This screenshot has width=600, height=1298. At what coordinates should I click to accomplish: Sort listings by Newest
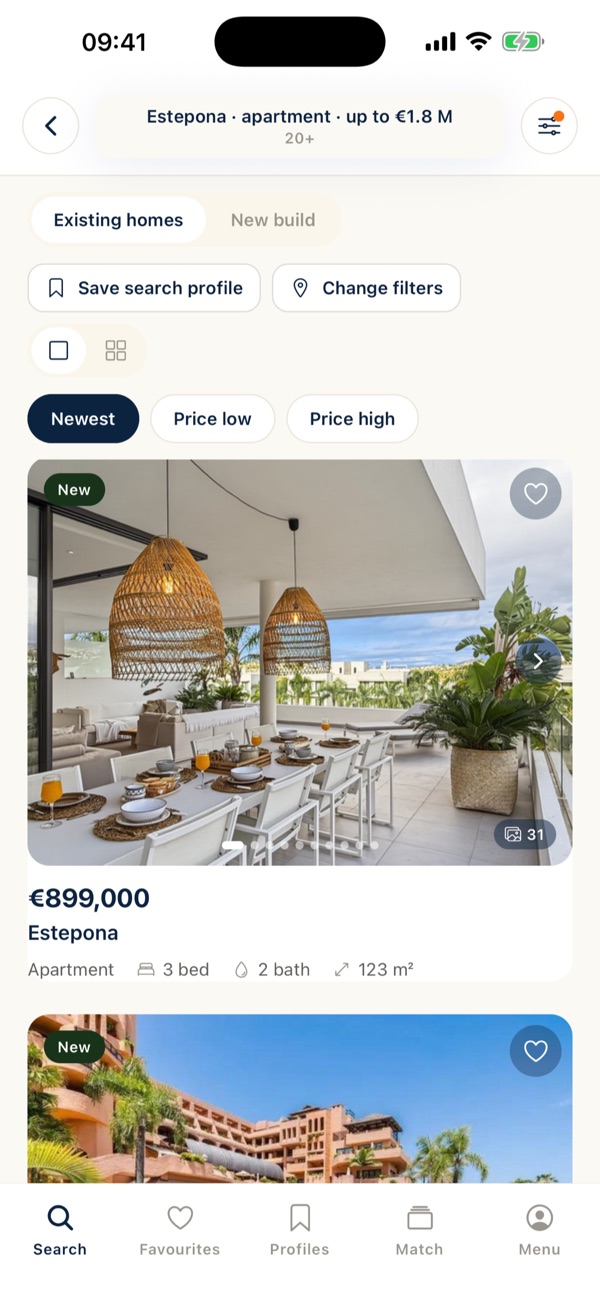tap(83, 419)
